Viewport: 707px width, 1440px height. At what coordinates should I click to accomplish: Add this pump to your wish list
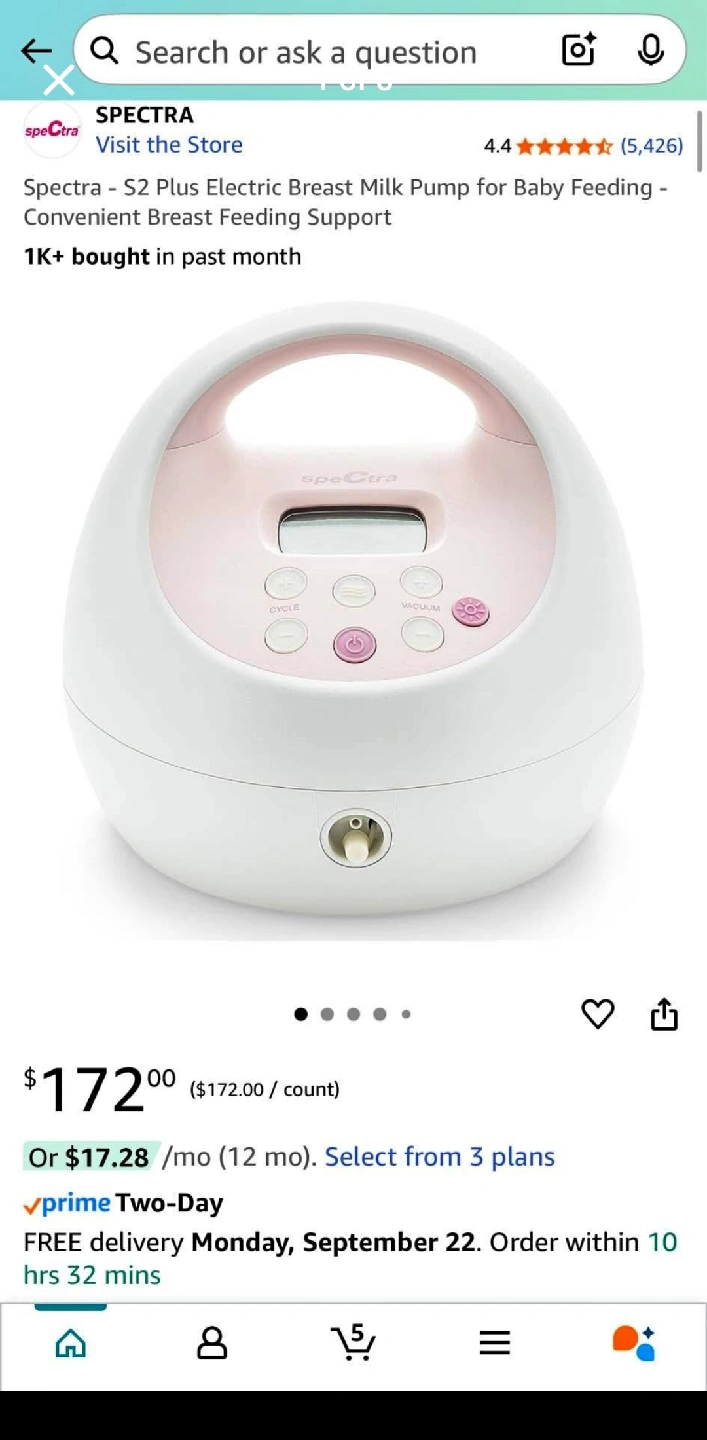[x=598, y=1014]
